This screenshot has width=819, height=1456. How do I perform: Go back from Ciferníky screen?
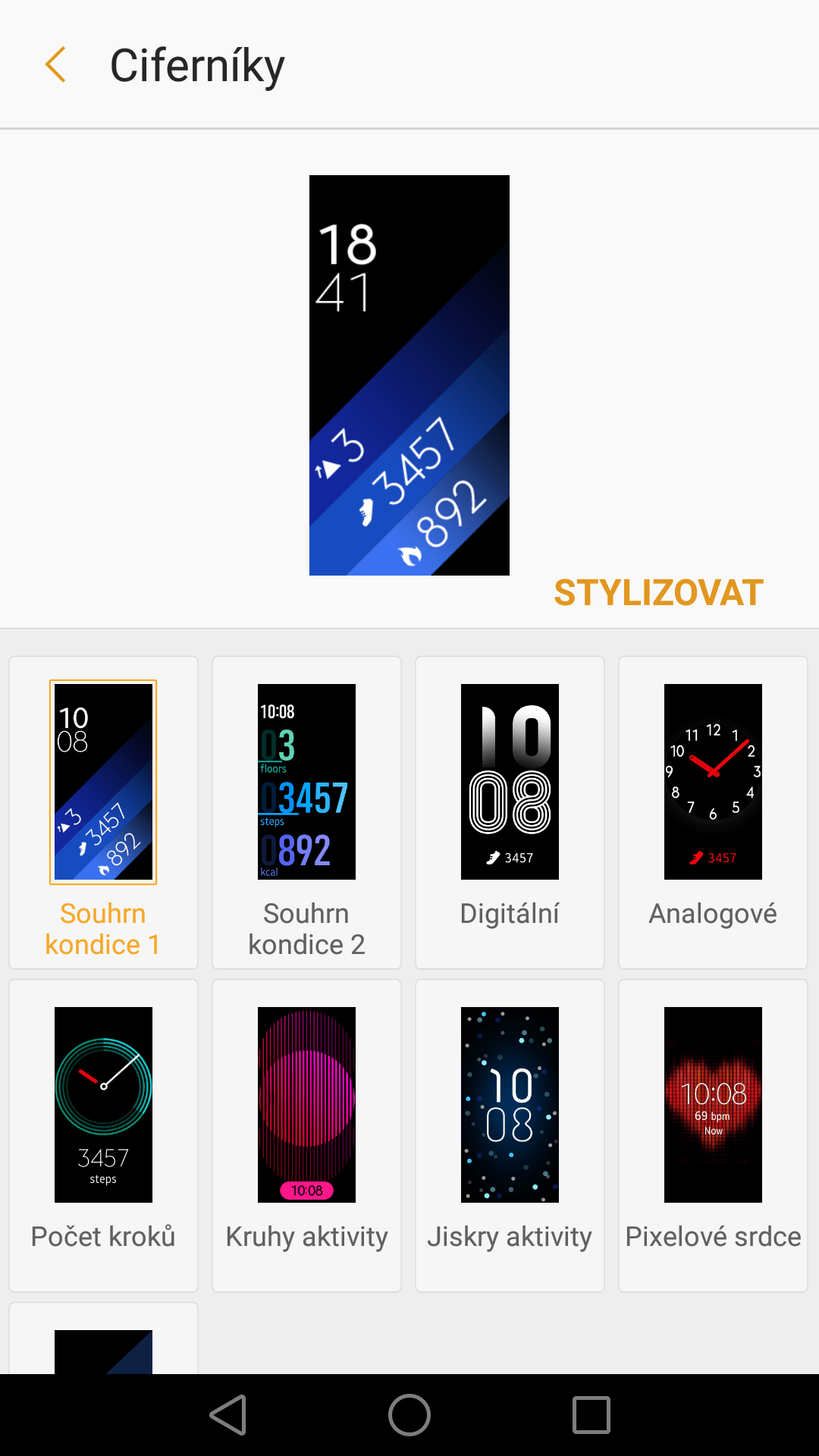pos(55,65)
